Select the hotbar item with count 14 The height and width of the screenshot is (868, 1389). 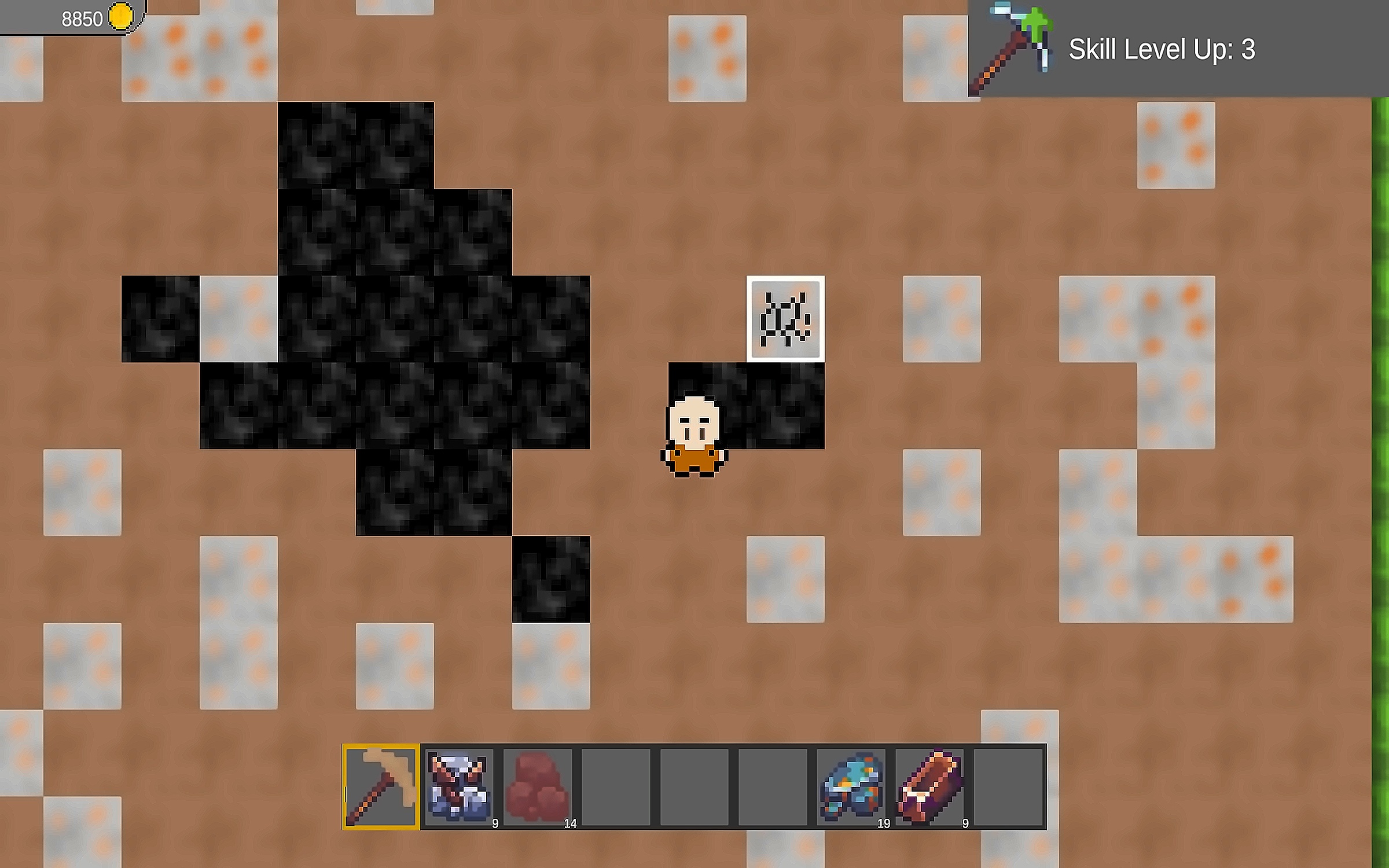tap(537, 787)
